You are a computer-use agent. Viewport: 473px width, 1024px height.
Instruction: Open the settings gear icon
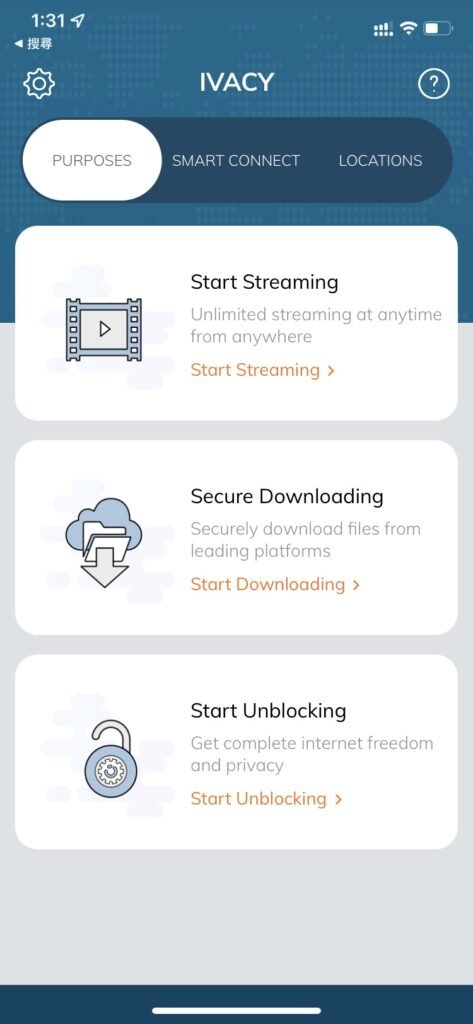tap(39, 84)
